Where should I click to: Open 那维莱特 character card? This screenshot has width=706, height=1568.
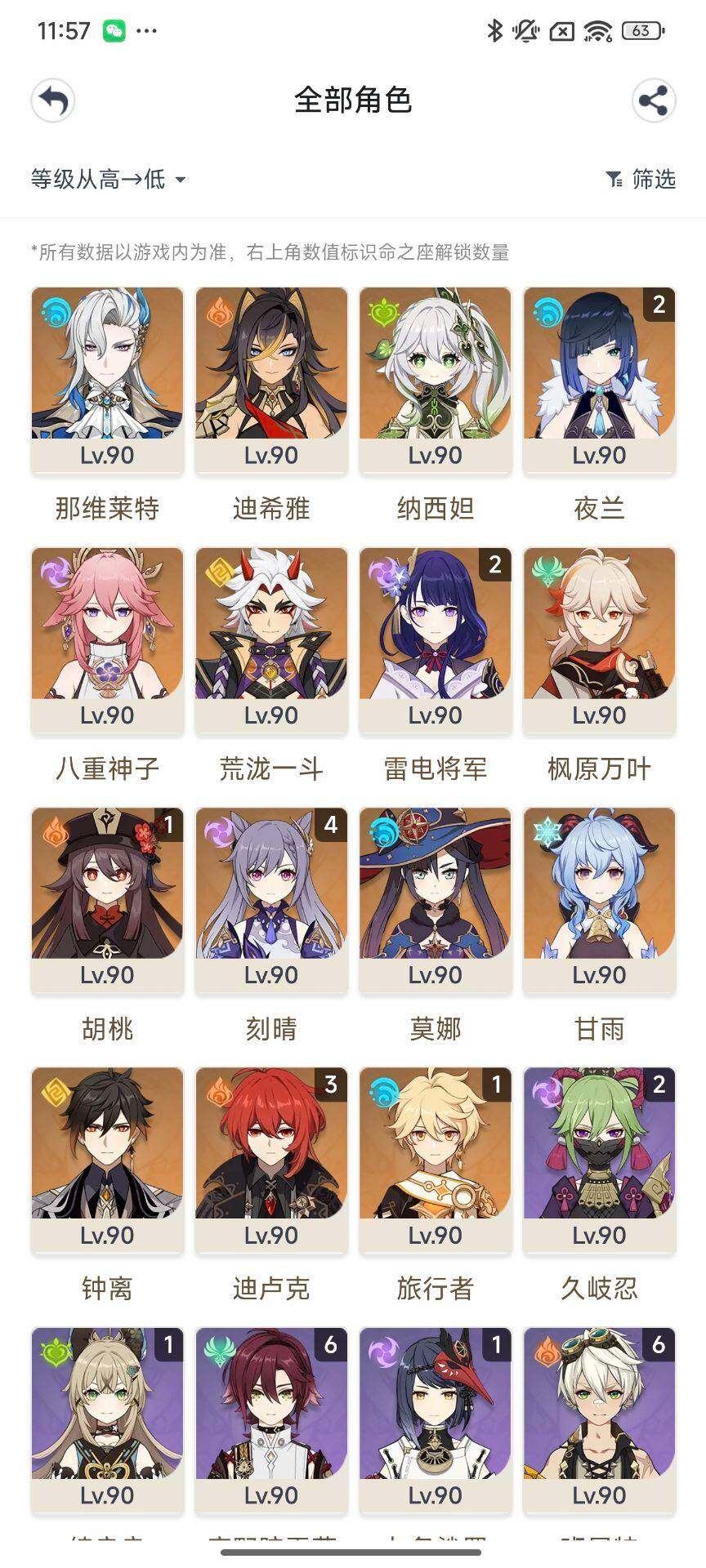[107, 380]
